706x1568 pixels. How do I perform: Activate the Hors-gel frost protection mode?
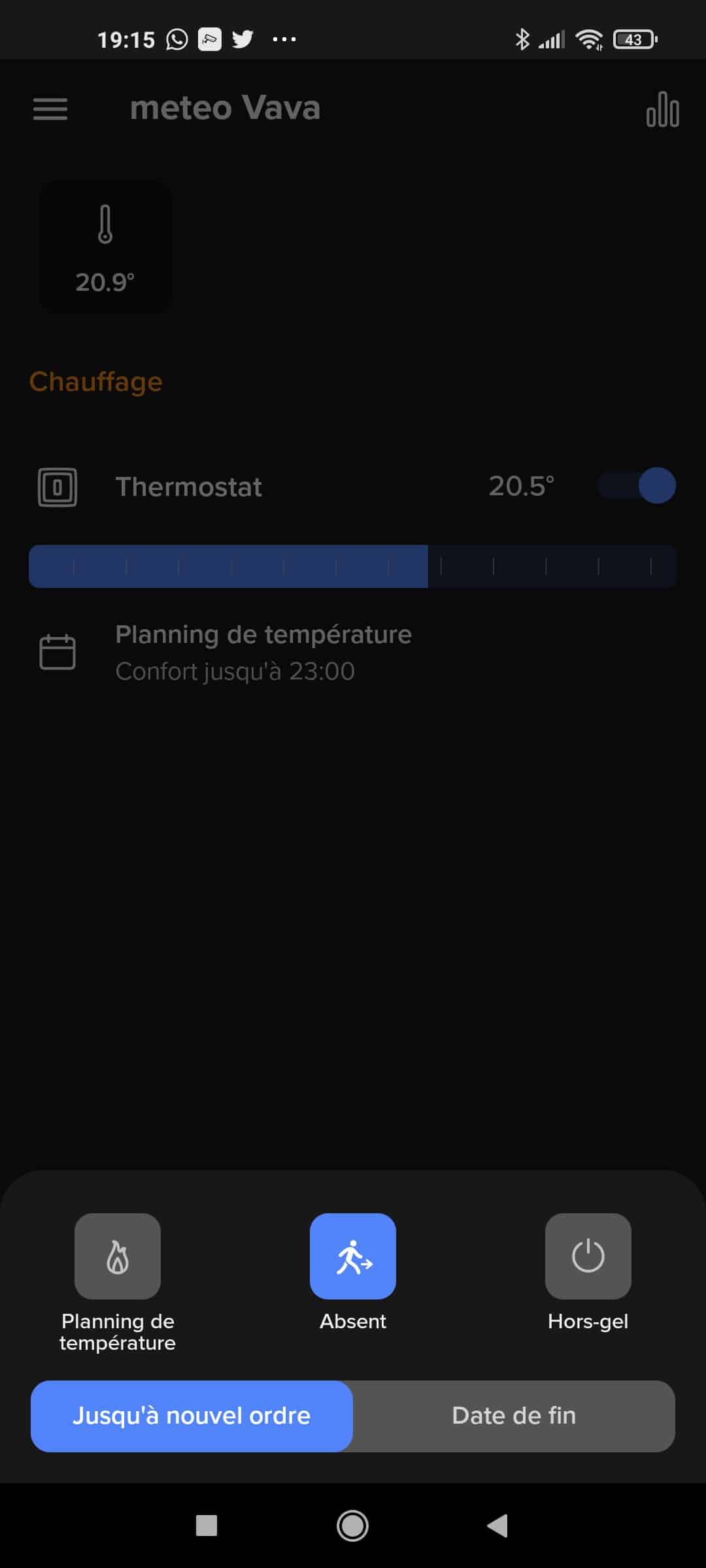click(588, 1256)
